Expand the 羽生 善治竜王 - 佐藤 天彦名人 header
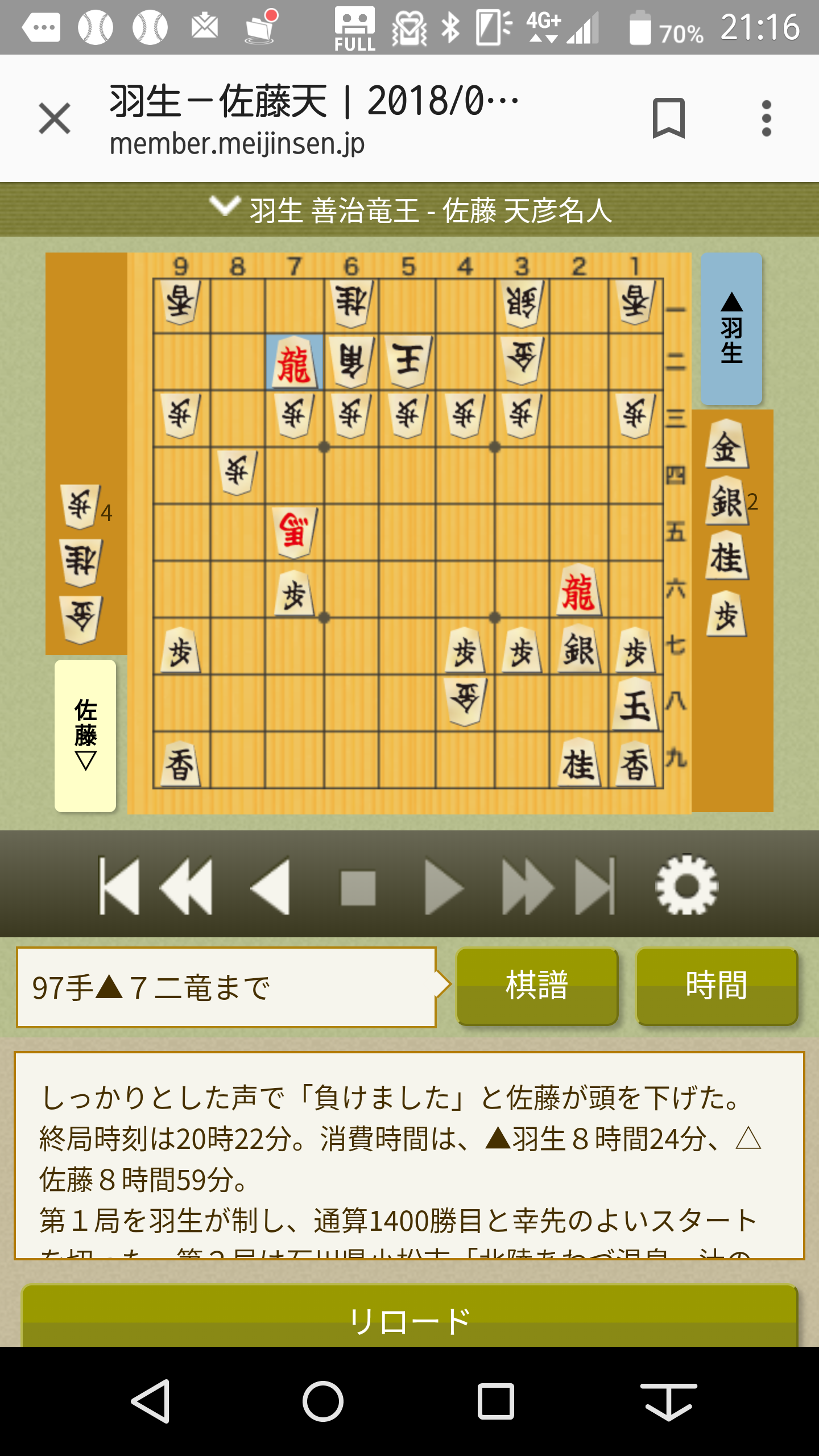The width and height of the screenshot is (819, 1456). [x=409, y=209]
